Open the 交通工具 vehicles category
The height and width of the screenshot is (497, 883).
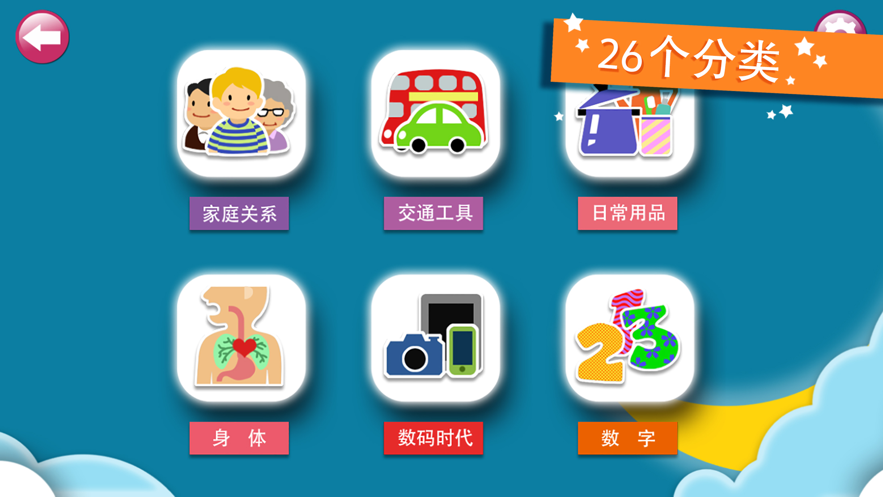pyautogui.click(x=435, y=114)
